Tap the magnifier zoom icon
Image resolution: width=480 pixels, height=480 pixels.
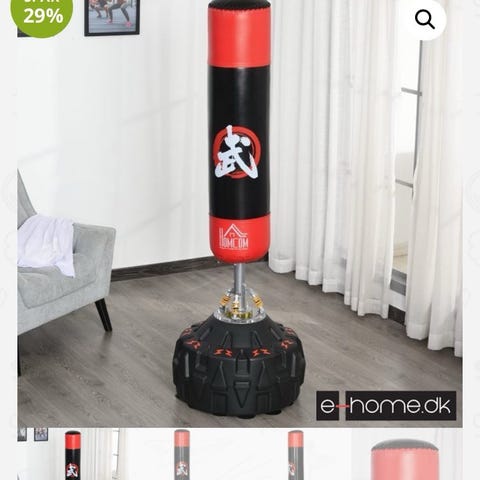[425, 19]
